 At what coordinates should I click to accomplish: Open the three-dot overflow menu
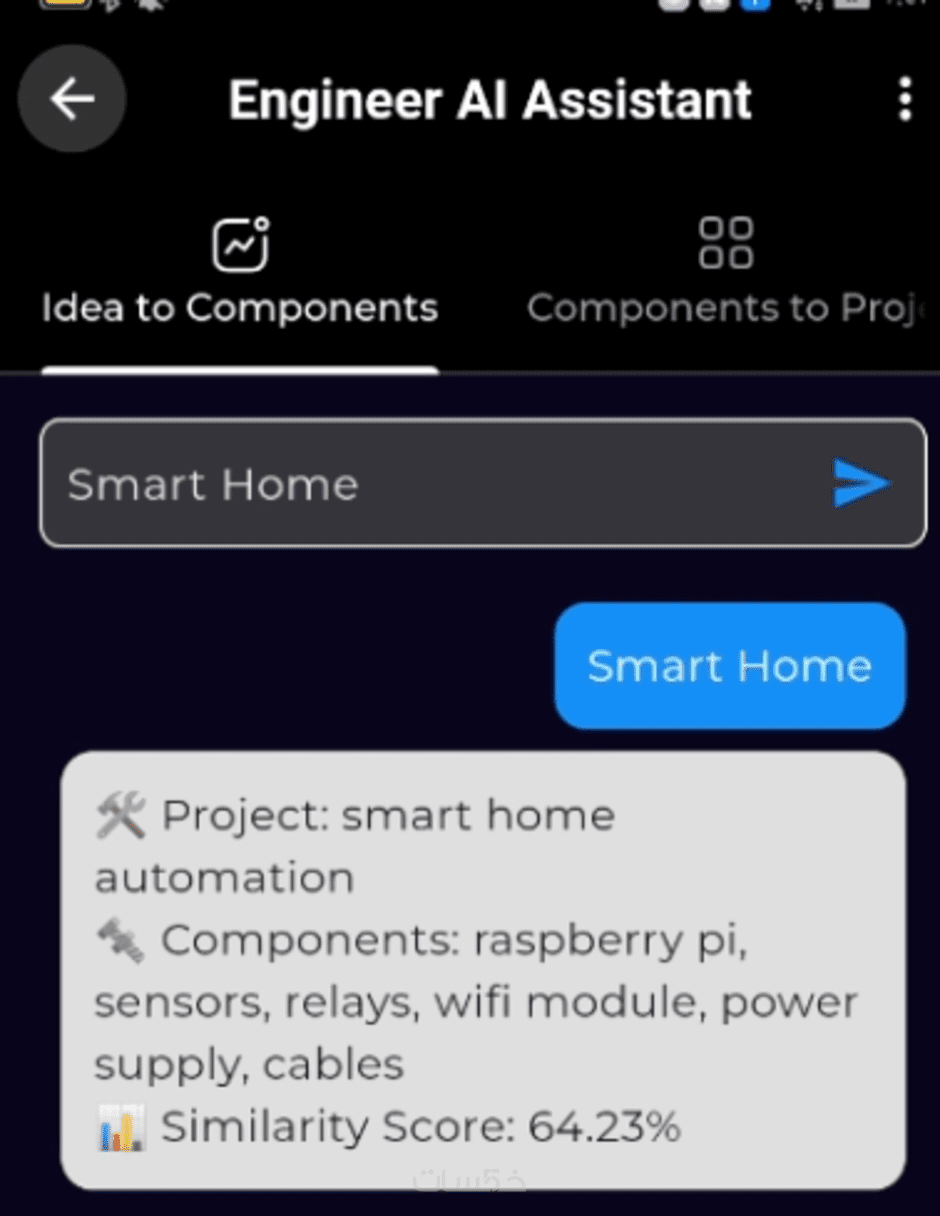[x=905, y=99]
